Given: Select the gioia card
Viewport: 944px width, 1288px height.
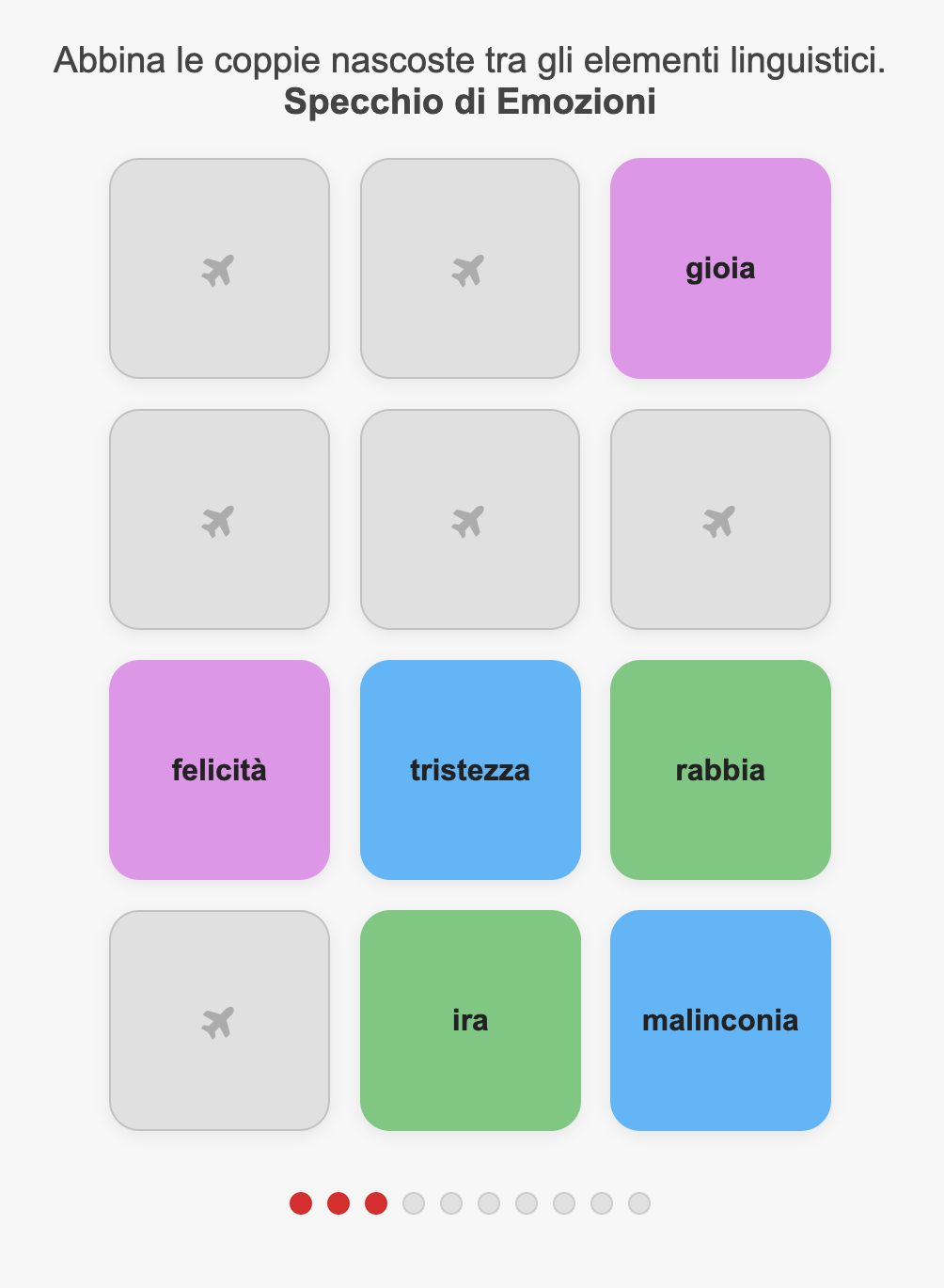Looking at the screenshot, I should tap(720, 268).
